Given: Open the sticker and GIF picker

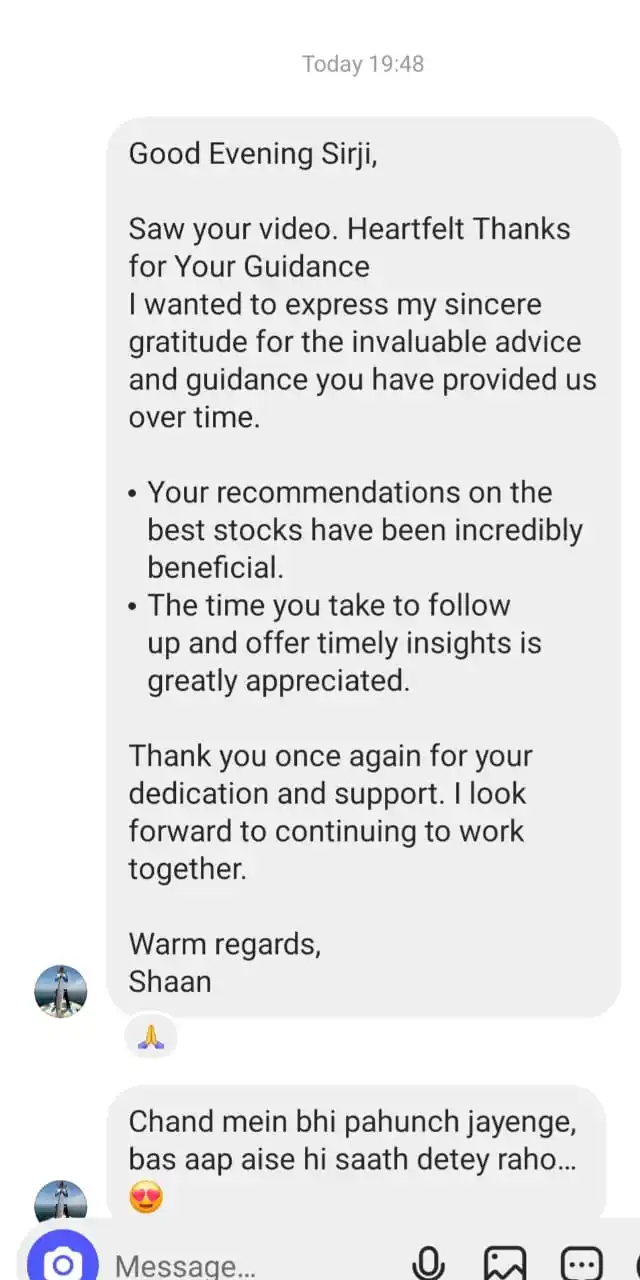Looking at the screenshot, I should click(x=580, y=1264).
